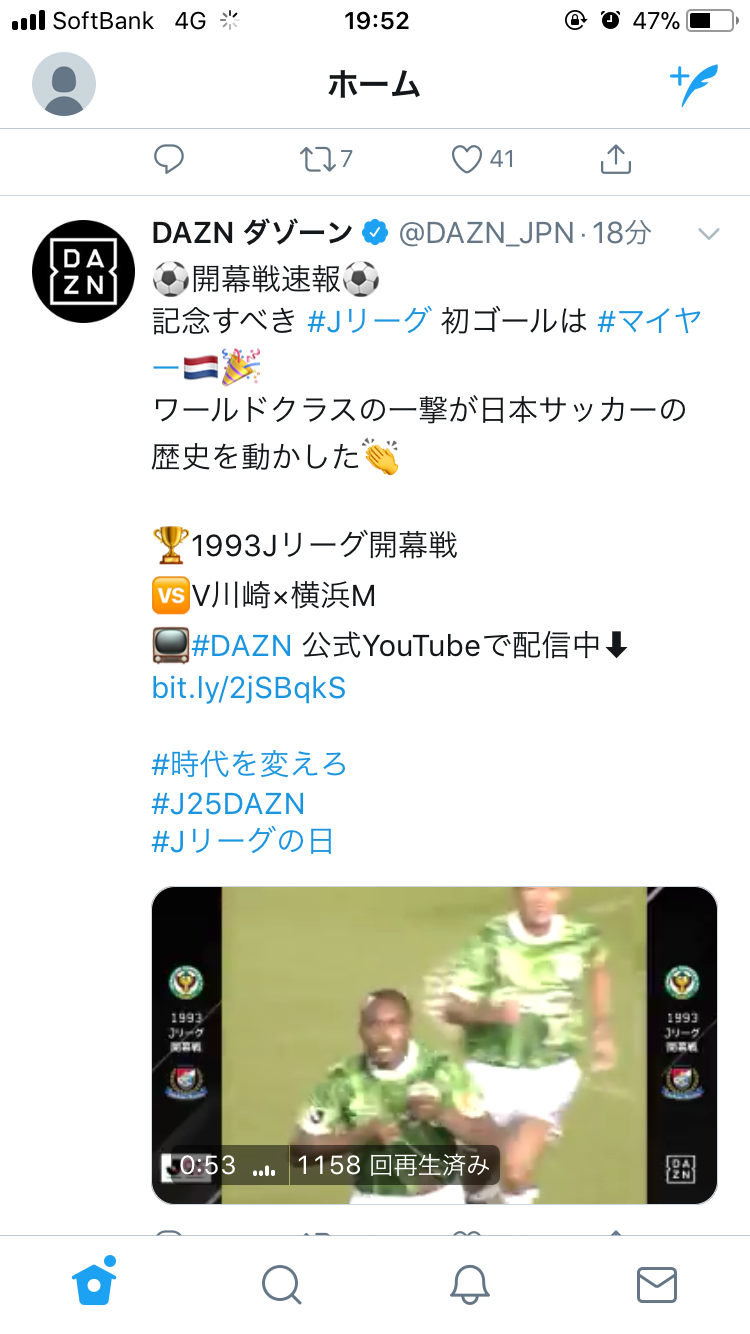Share the tweet with 41 likes
750x1334 pixels.
point(615,159)
